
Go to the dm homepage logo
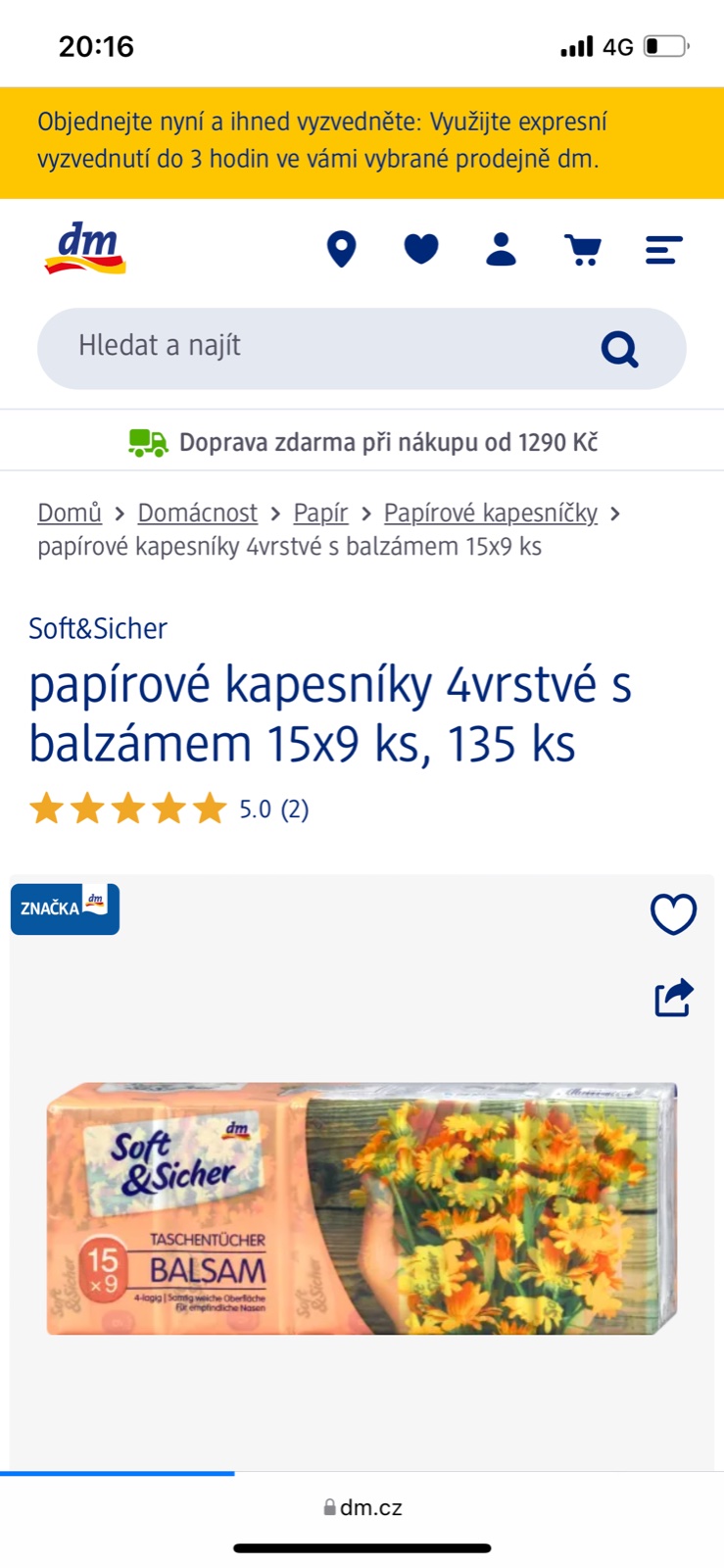[85, 248]
